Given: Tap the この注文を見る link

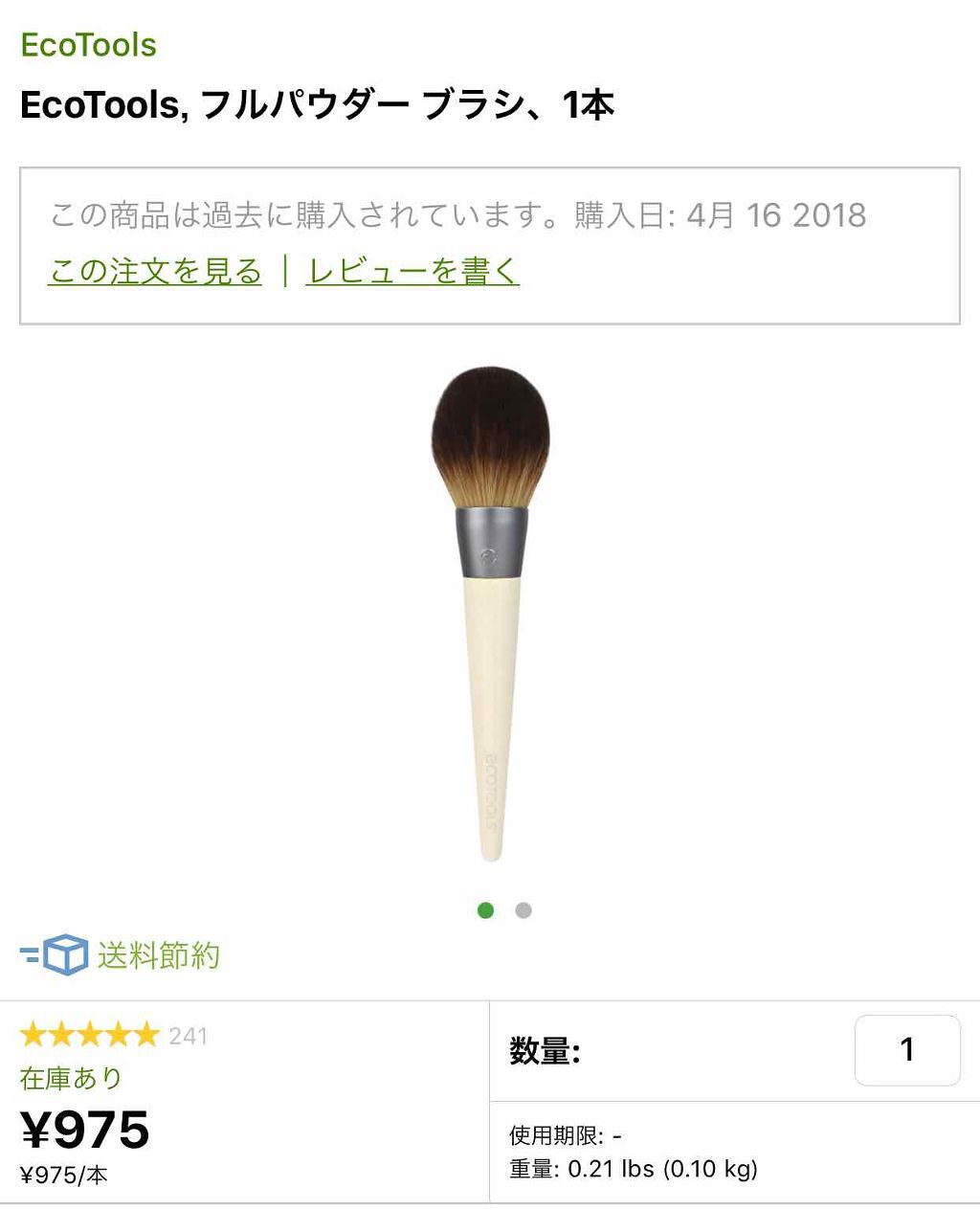Looking at the screenshot, I should (x=155, y=271).
